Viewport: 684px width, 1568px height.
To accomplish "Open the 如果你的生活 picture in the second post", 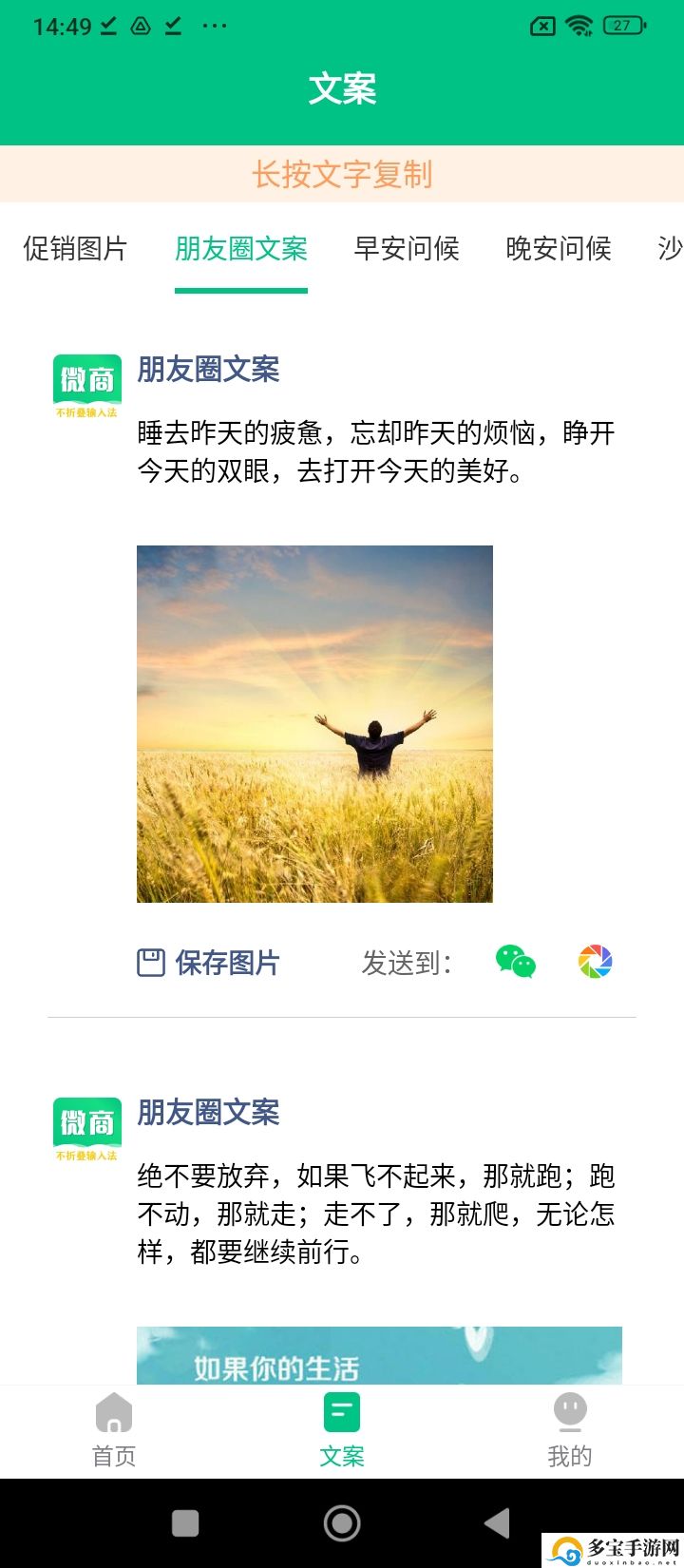I will [x=379, y=1355].
